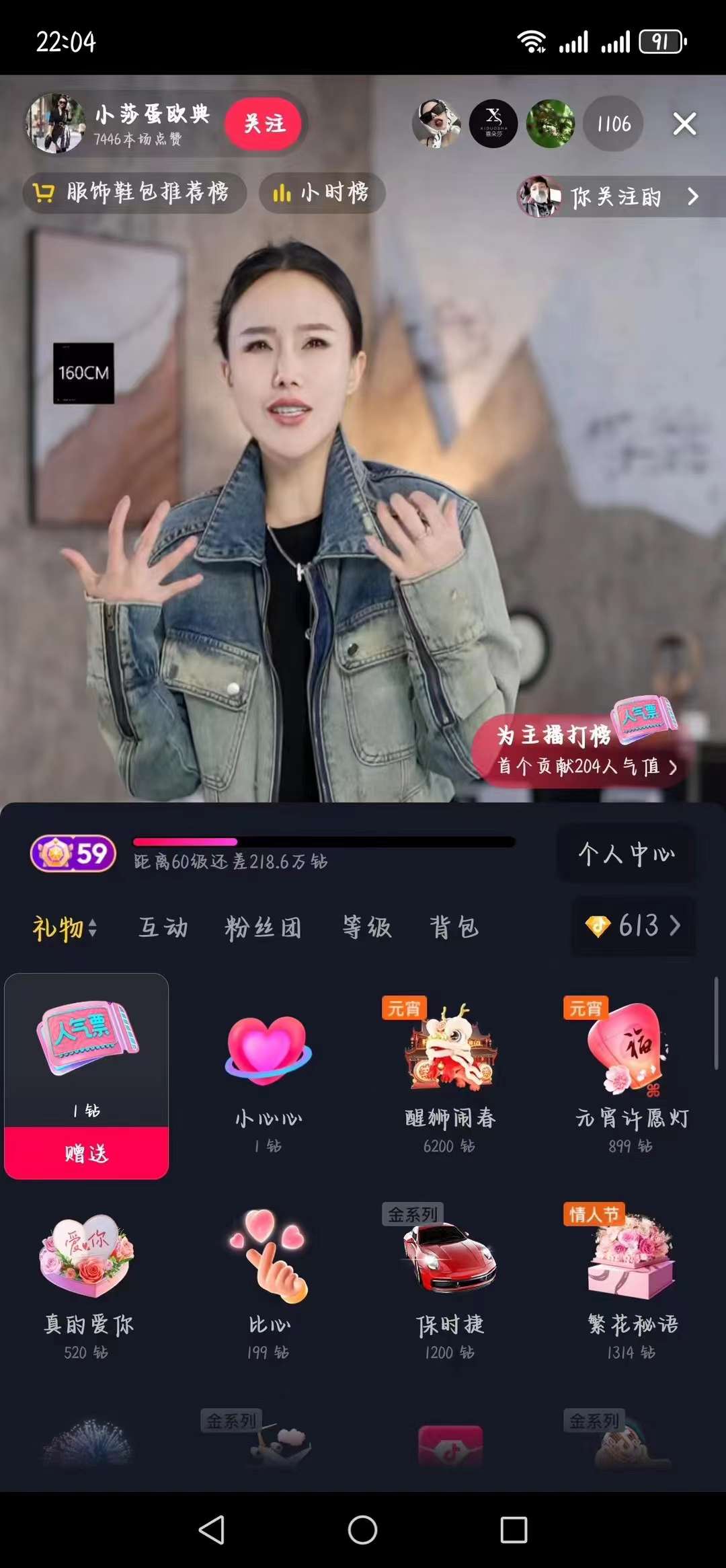Switch to the 等级 tab
726x1568 pixels.
coord(367,928)
